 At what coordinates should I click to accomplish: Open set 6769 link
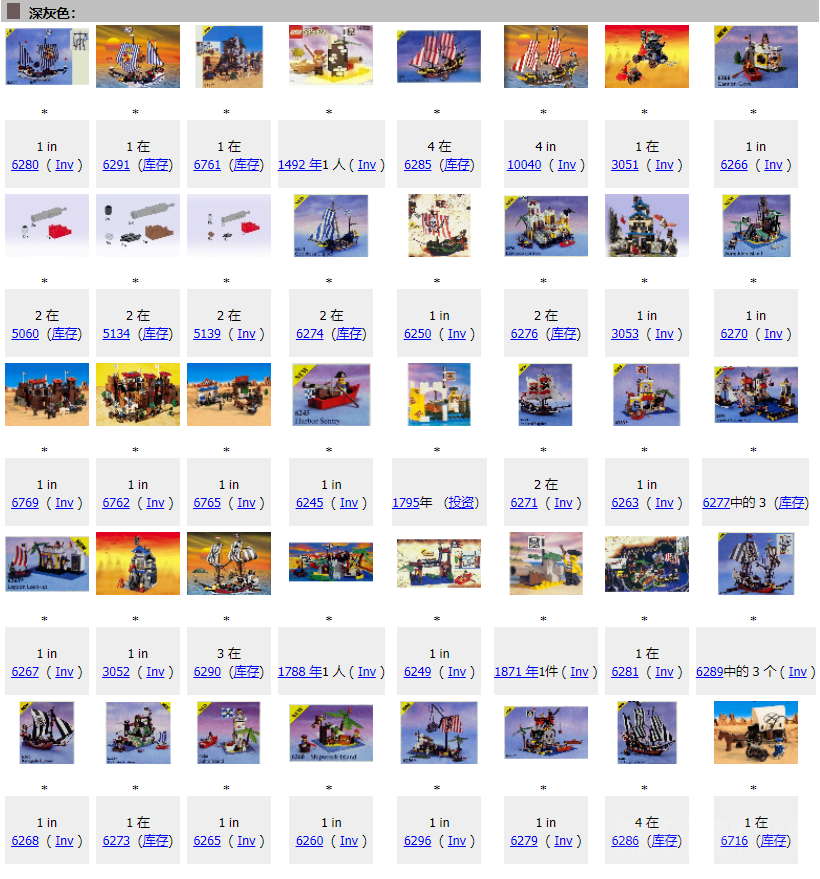(x=25, y=503)
